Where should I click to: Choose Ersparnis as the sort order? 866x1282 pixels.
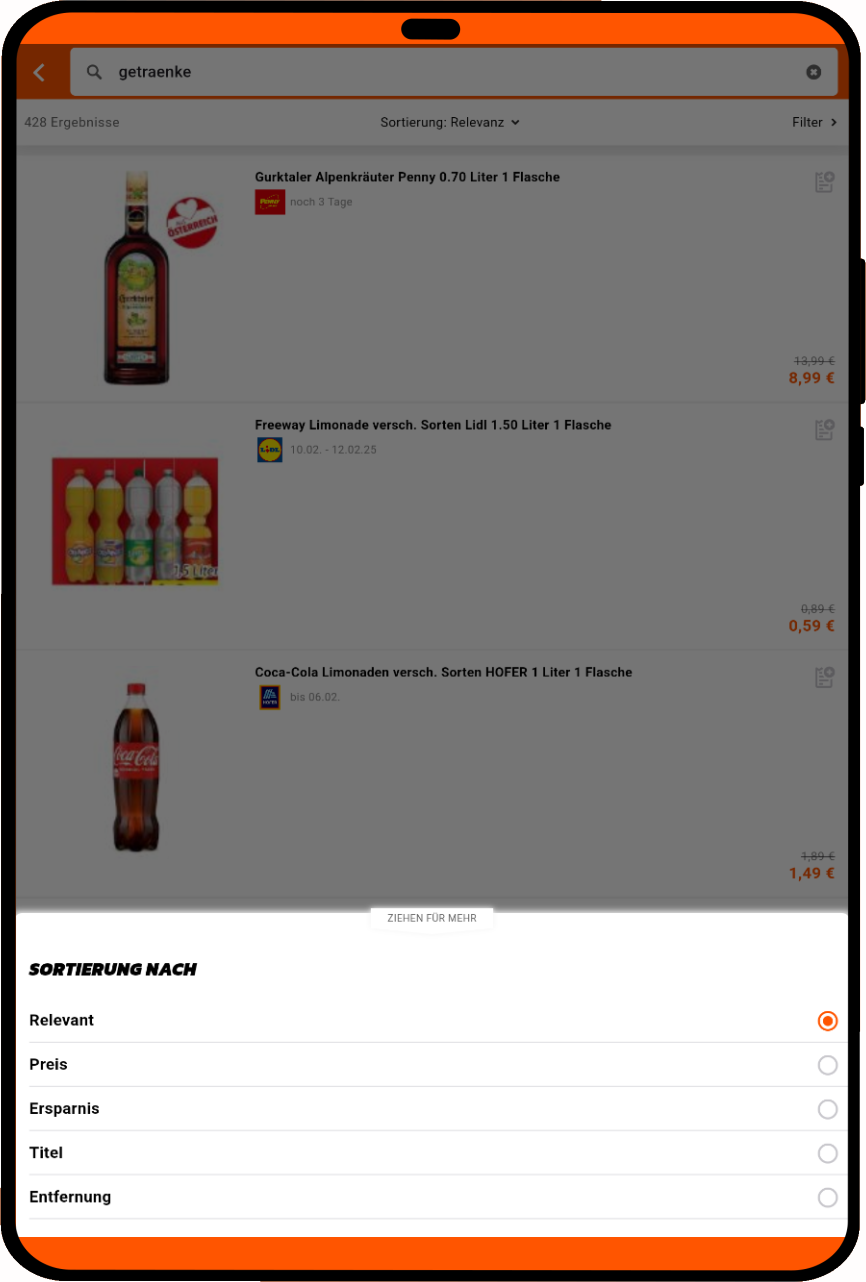coord(827,1109)
